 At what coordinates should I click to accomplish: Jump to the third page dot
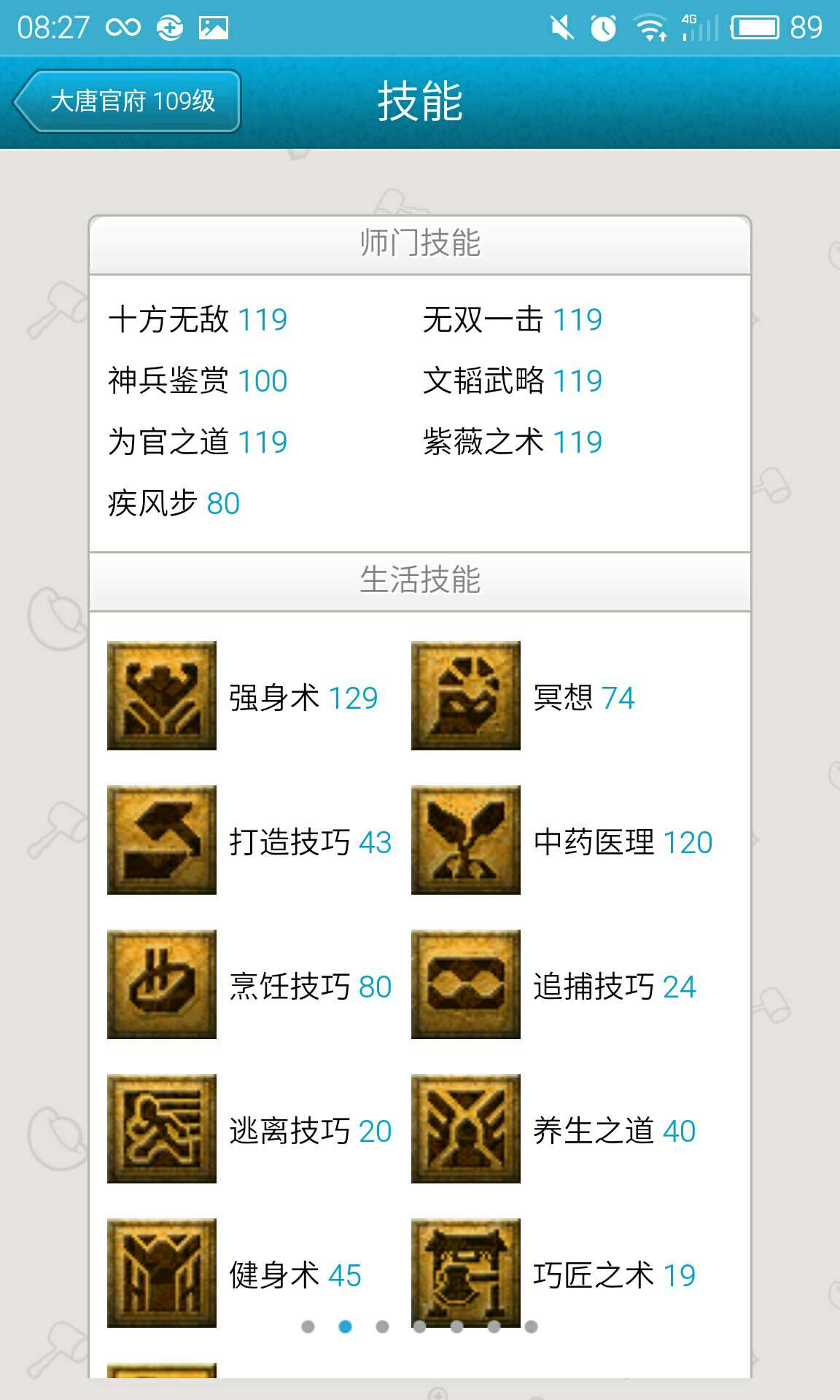click(382, 1326)
